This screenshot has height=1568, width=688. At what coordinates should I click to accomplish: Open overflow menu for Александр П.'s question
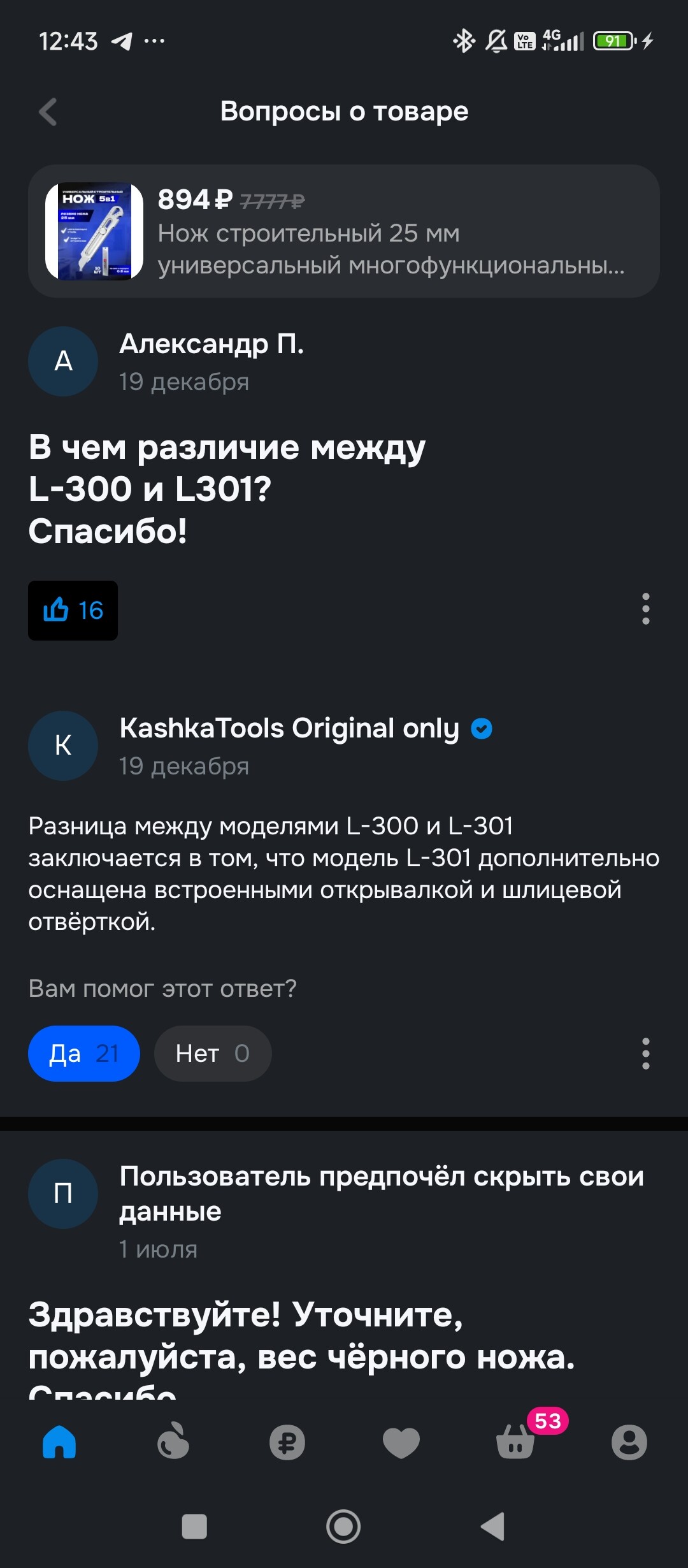click(645, 609)
